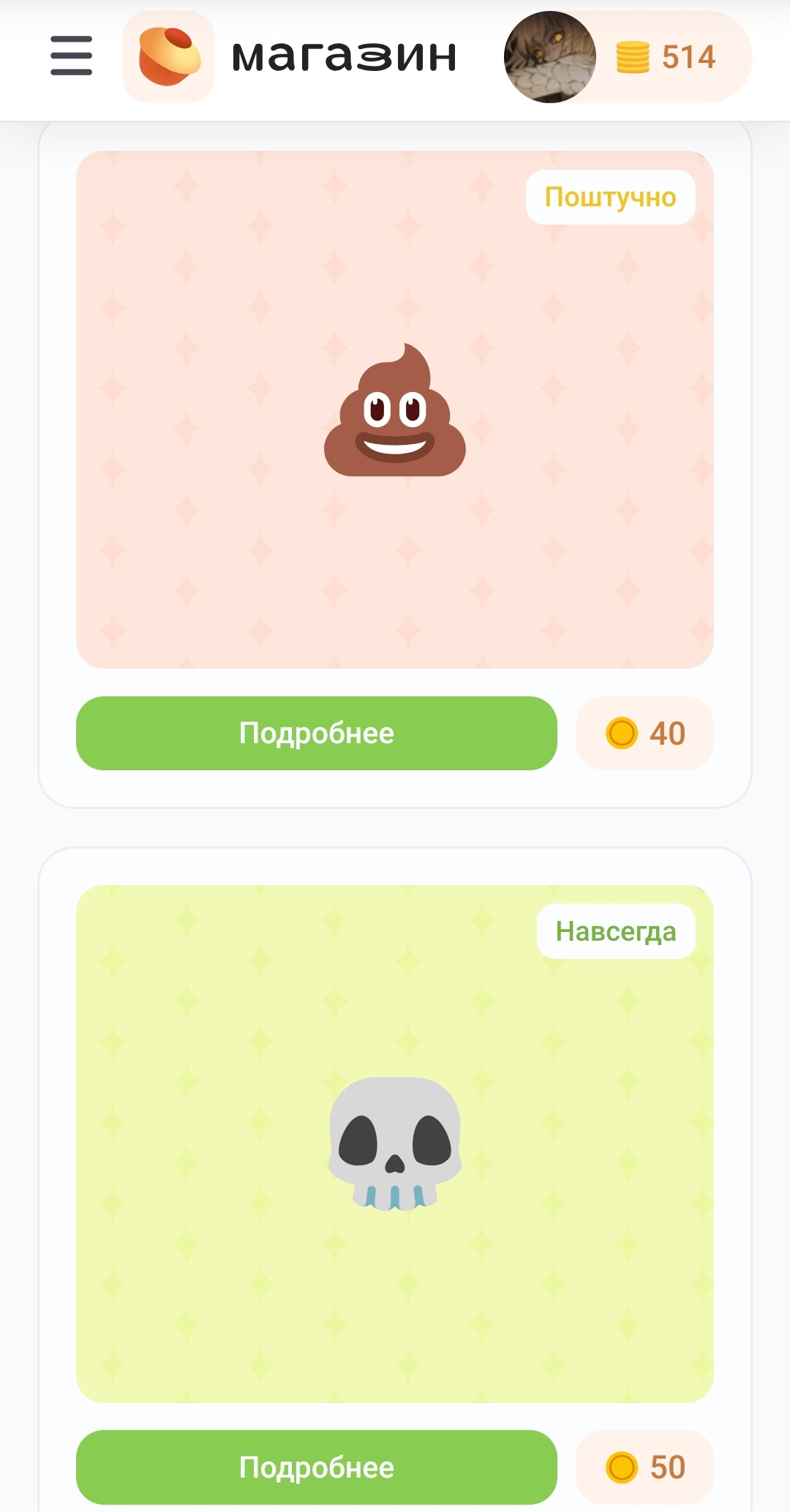Open profile with 514 coins balance
Viewport: 790px width, 1512px height.
[628, 57]
